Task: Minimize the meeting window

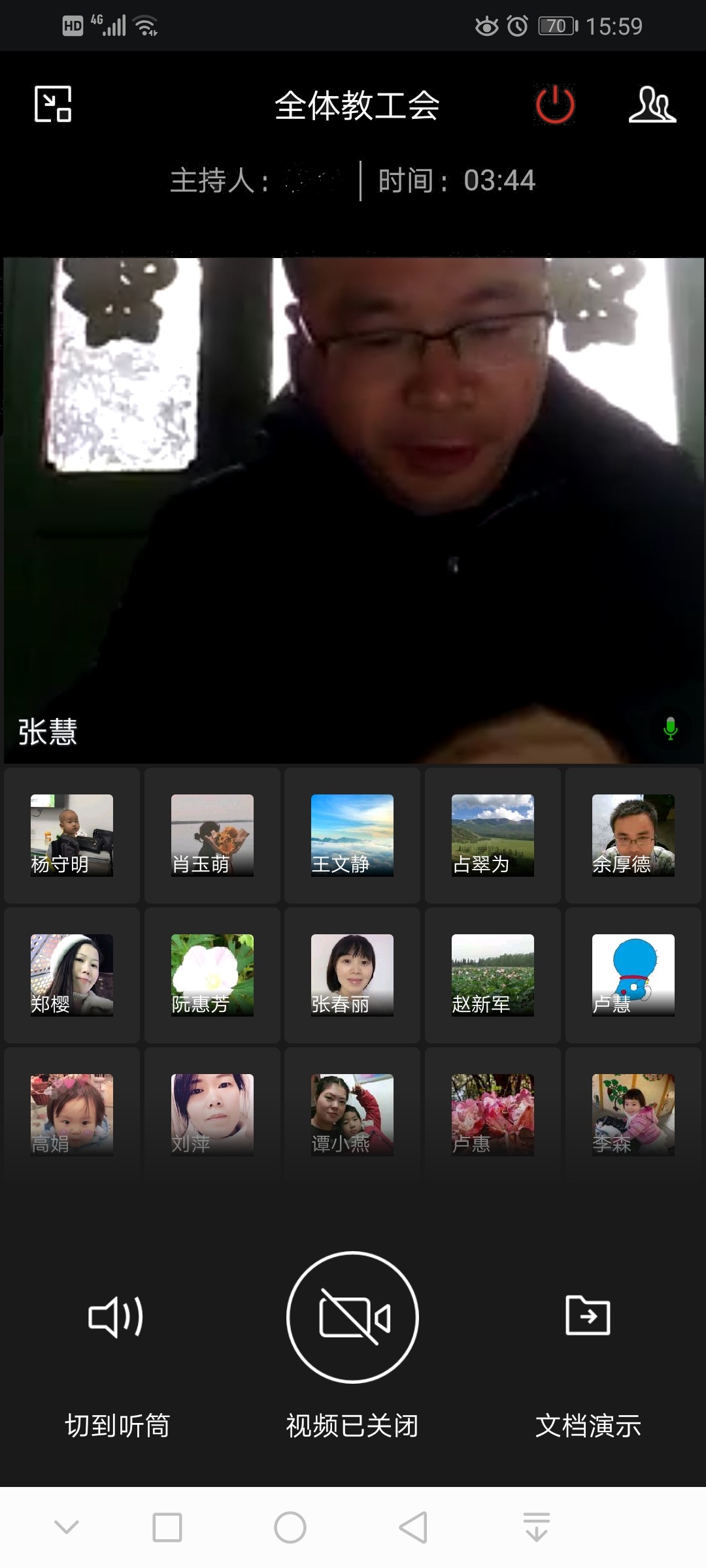Action: [x=52, y=105]
